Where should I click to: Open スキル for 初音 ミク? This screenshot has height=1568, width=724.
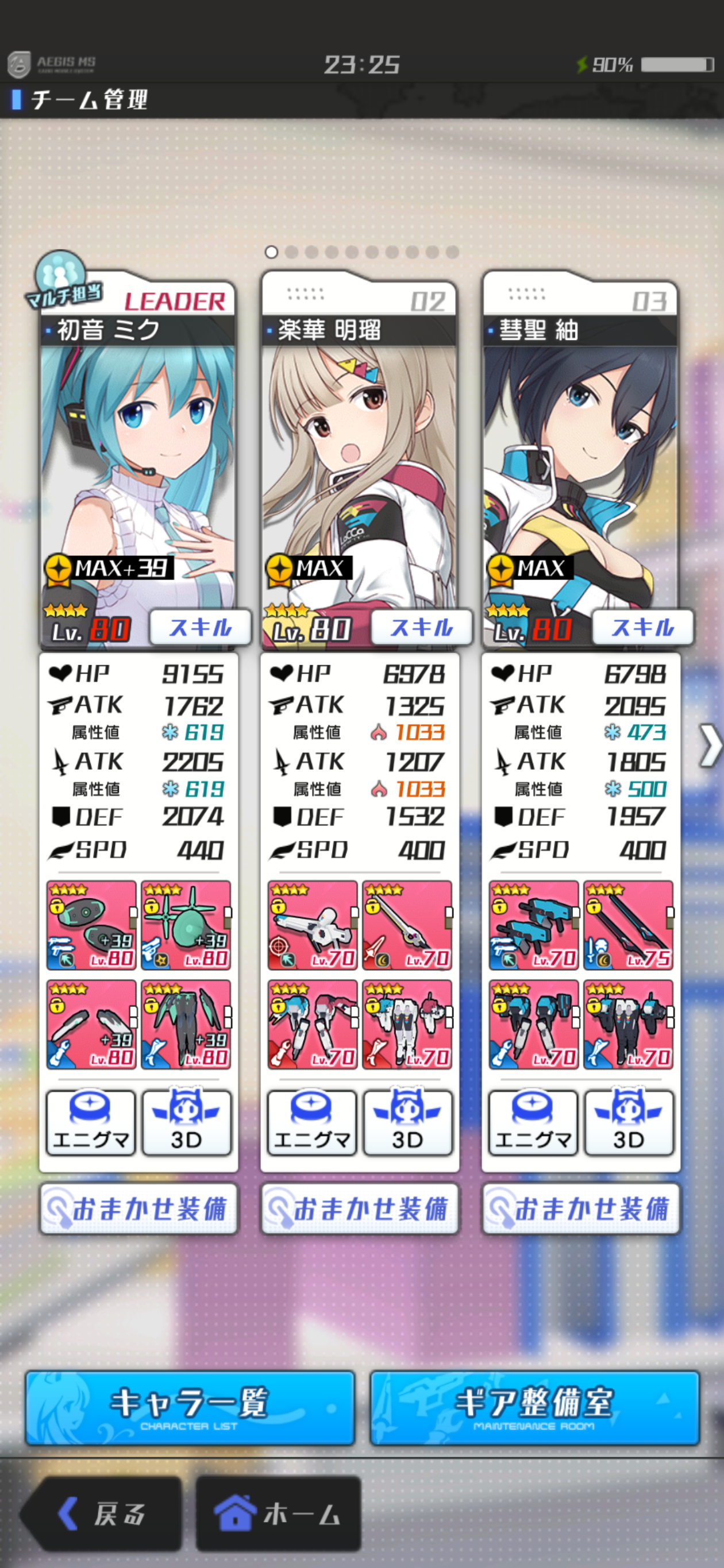[x=200, y=627]
